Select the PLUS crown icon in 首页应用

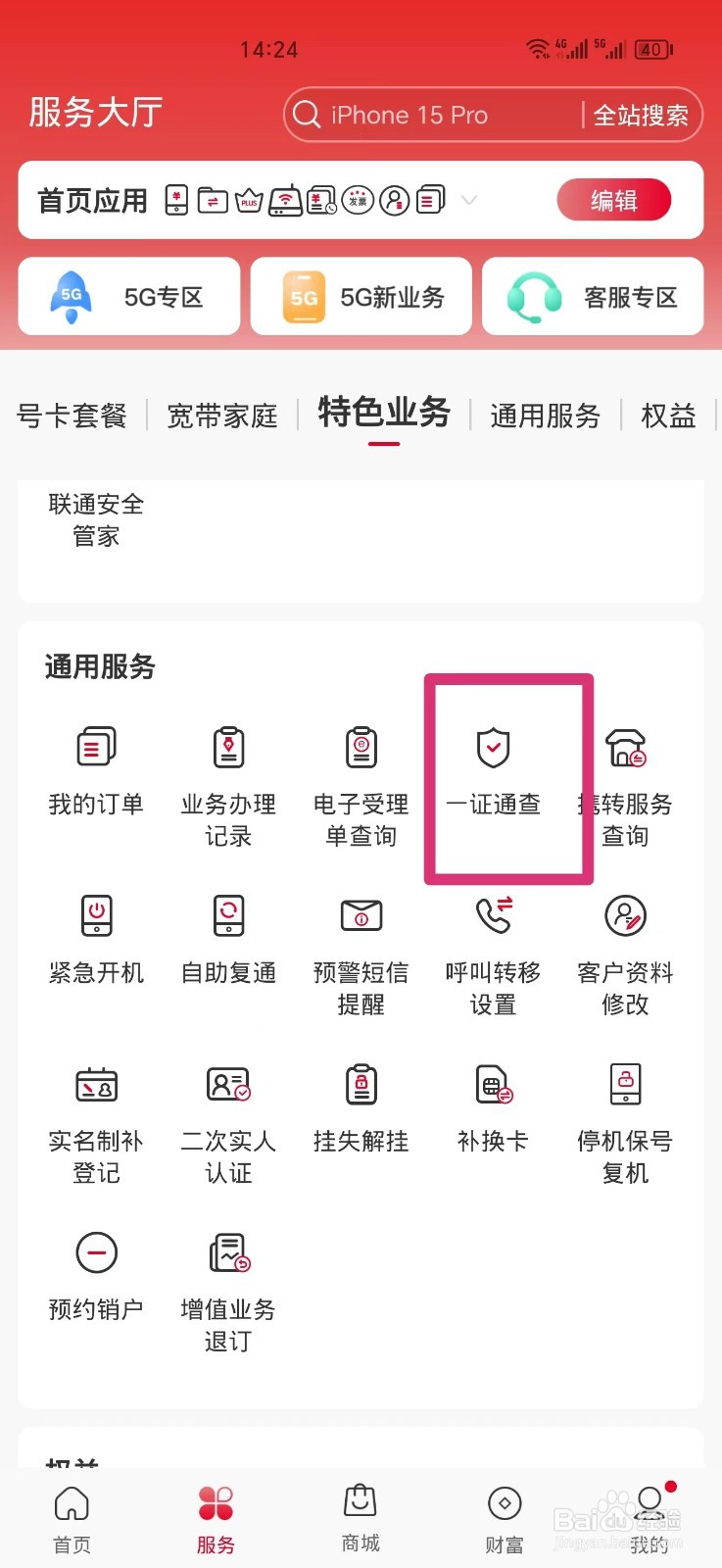click(248, 199)
